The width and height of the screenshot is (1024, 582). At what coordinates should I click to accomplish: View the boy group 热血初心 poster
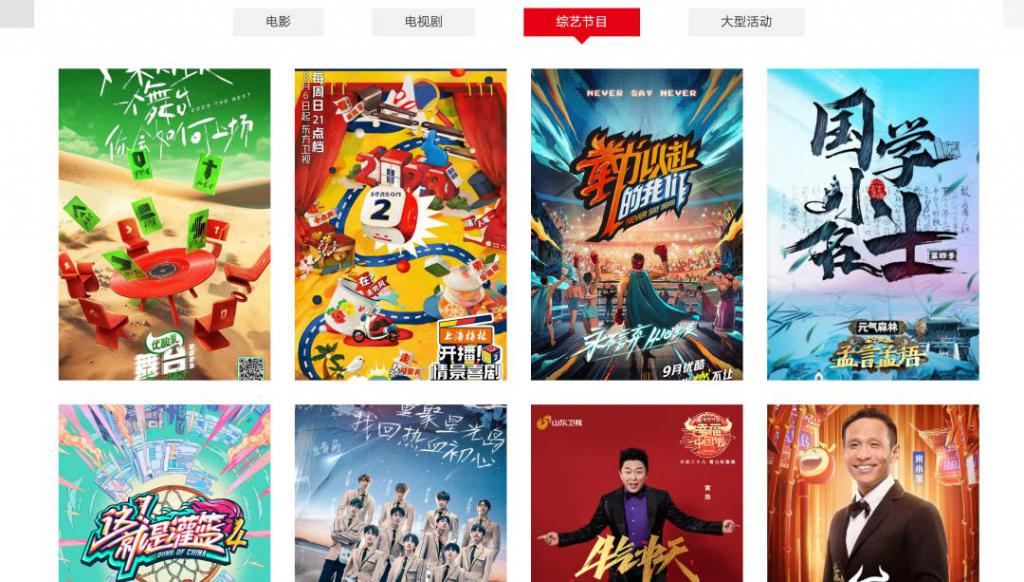click(x=400, y=493)
